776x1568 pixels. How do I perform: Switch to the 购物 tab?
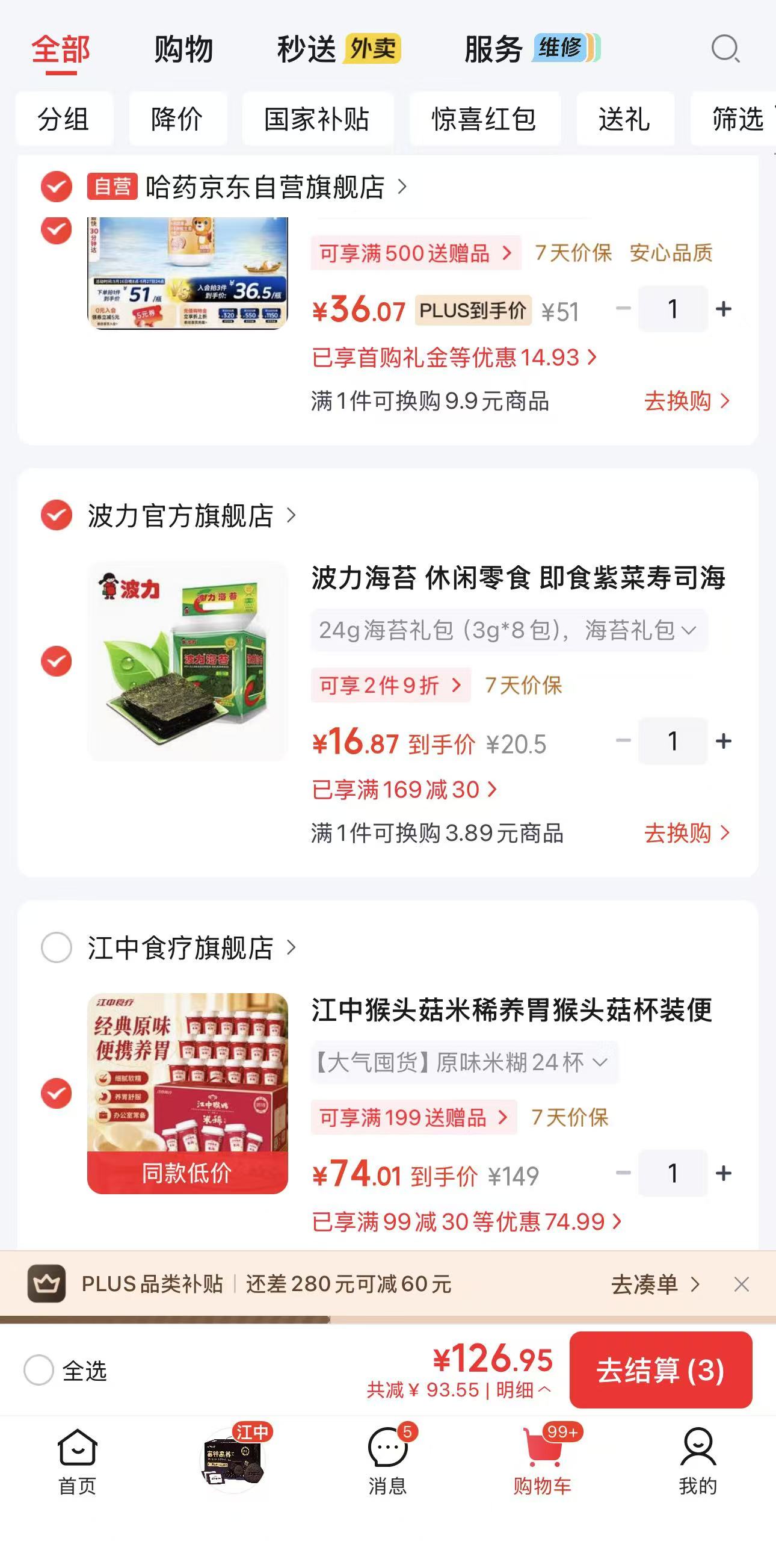pyautogui.click(x=183, y=49)
